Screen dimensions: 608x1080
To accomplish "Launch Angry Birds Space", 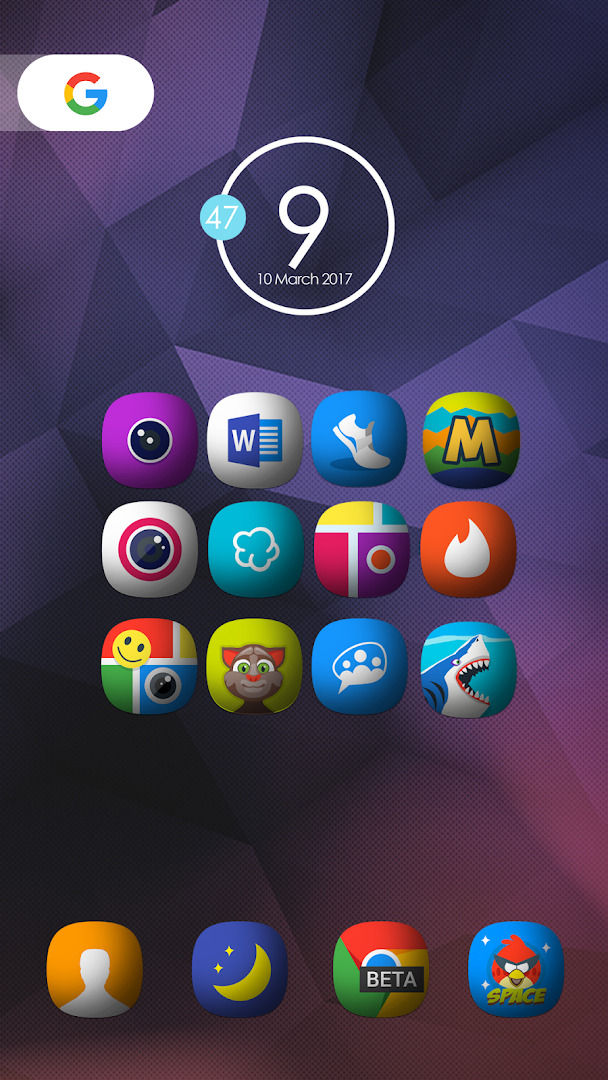I will (x=516, y=970).
